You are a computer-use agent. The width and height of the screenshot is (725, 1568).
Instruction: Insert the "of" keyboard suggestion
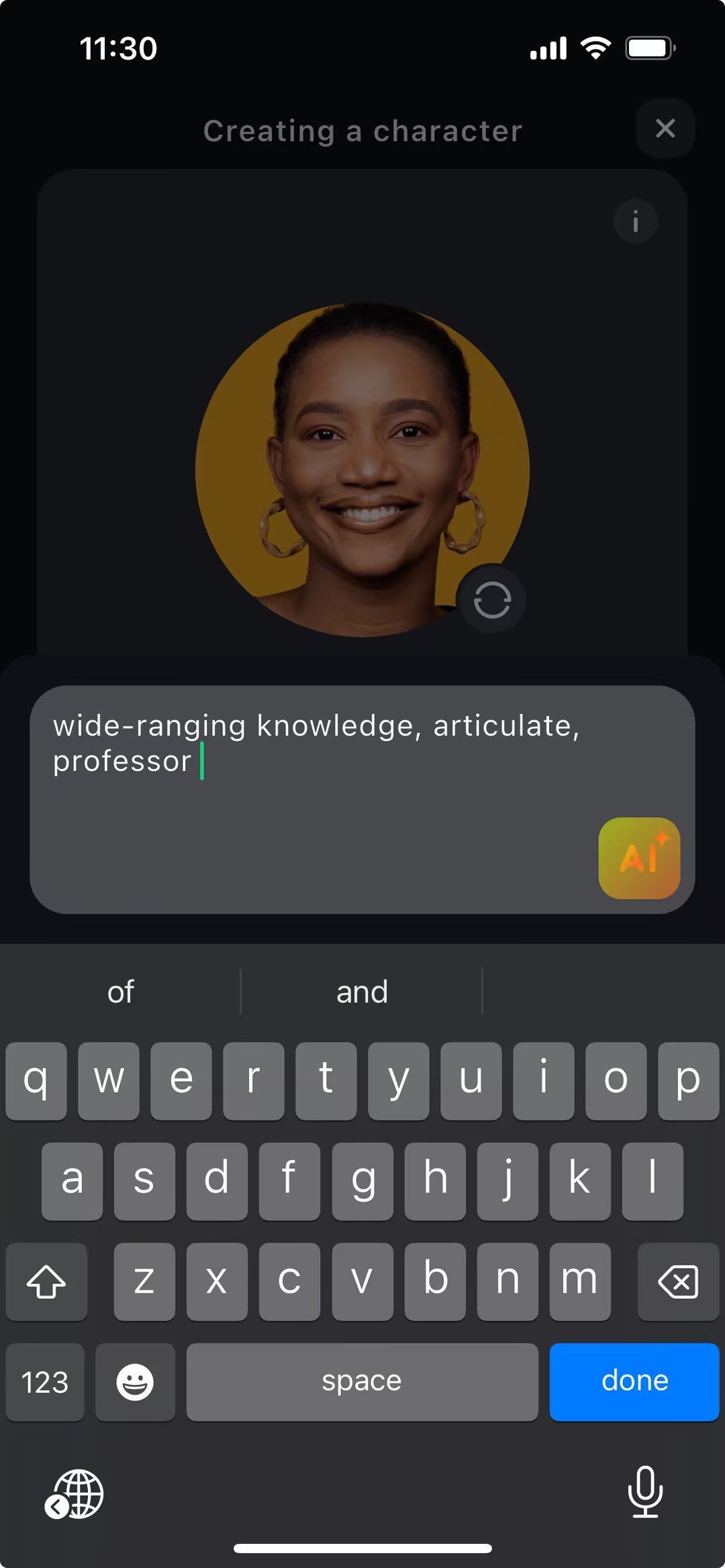(x=121, y=992)
